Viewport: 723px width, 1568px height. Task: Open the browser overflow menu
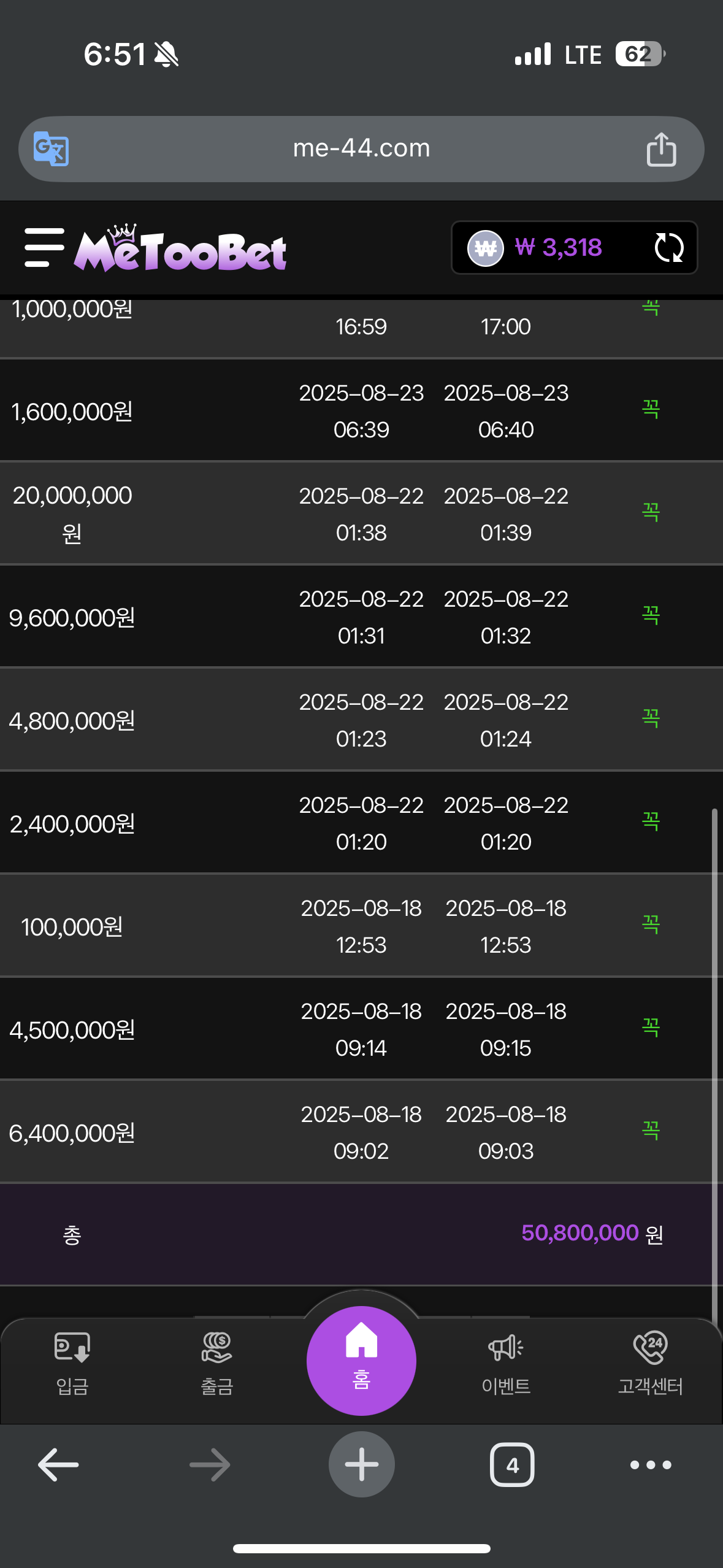(651, 1465)
